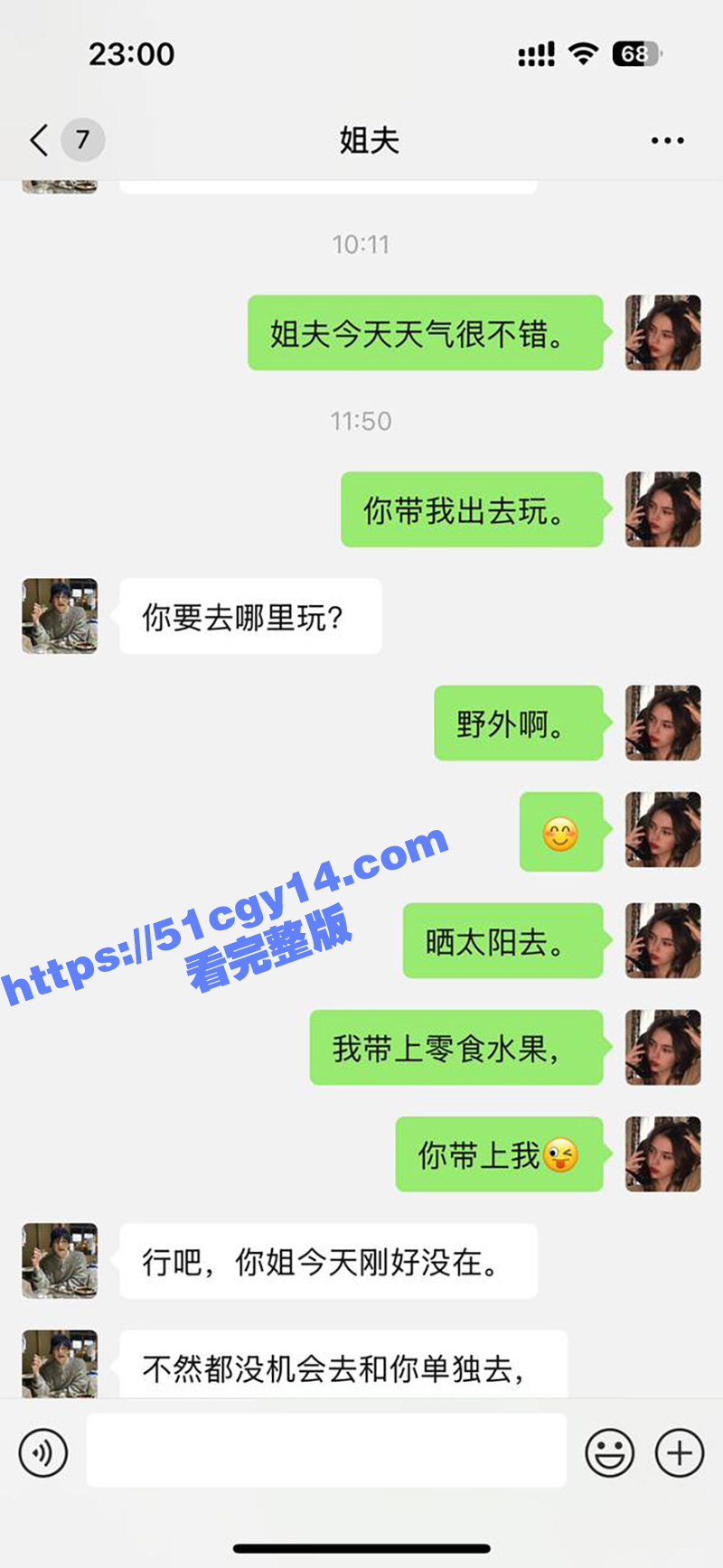Switch to voice message input
The image size is (723, 1568).
[x=43, y=1452]
